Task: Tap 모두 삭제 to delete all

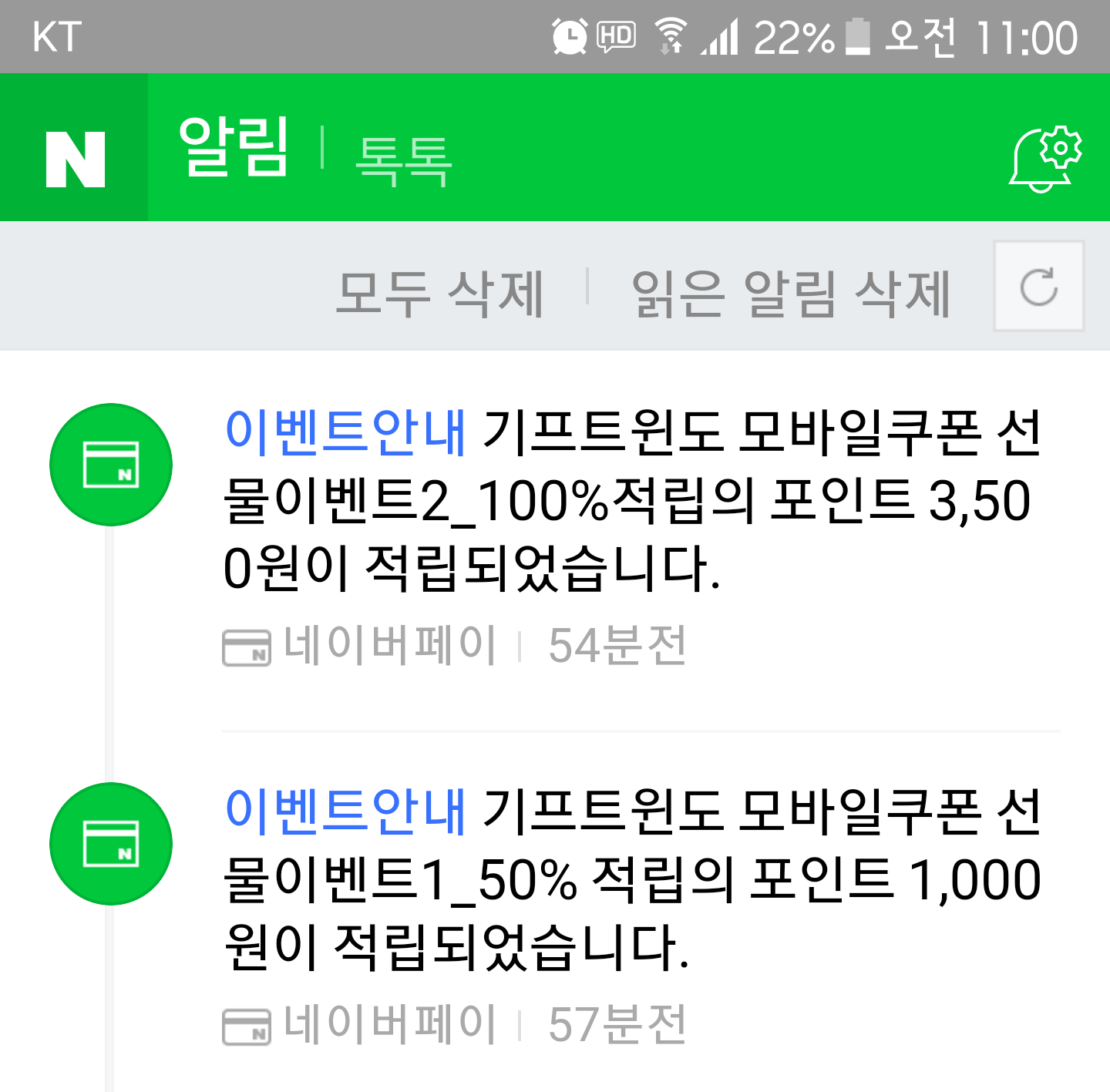Action: click(441, 294)
